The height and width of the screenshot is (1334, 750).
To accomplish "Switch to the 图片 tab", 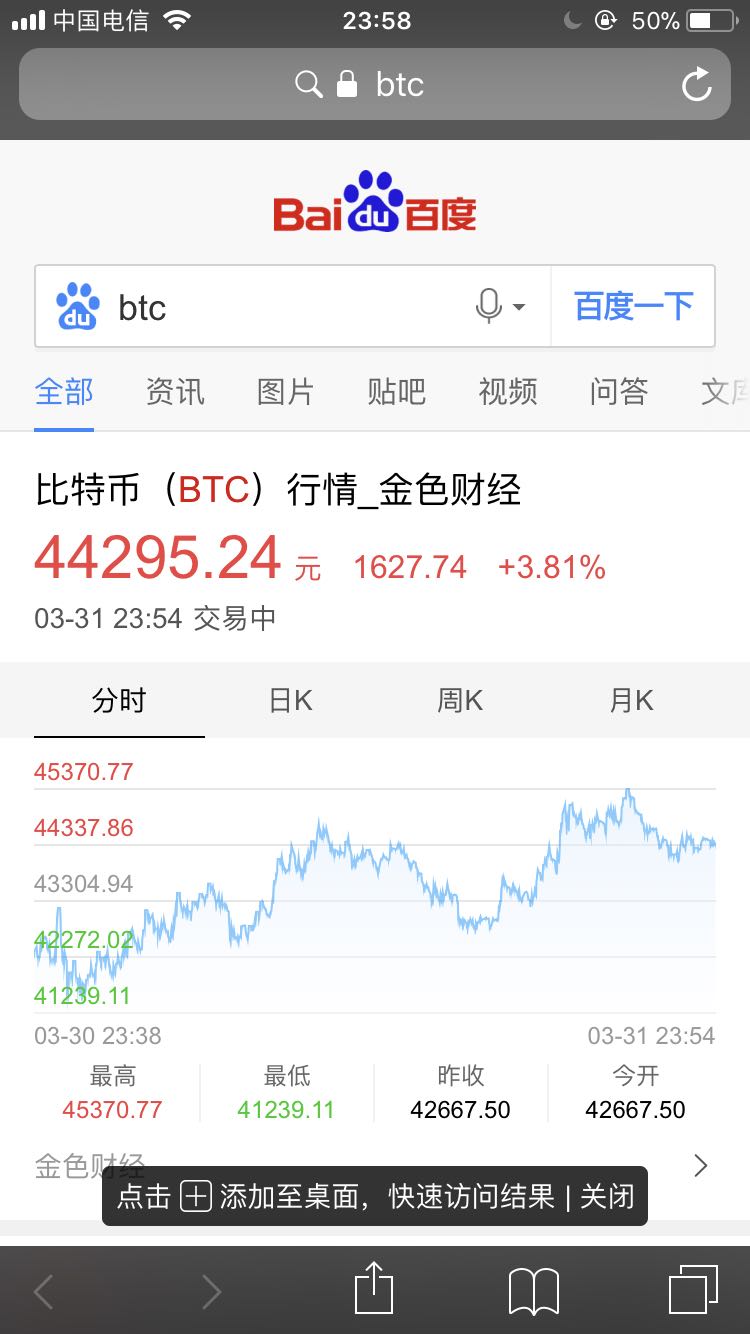I will click(x=286, y=391).
